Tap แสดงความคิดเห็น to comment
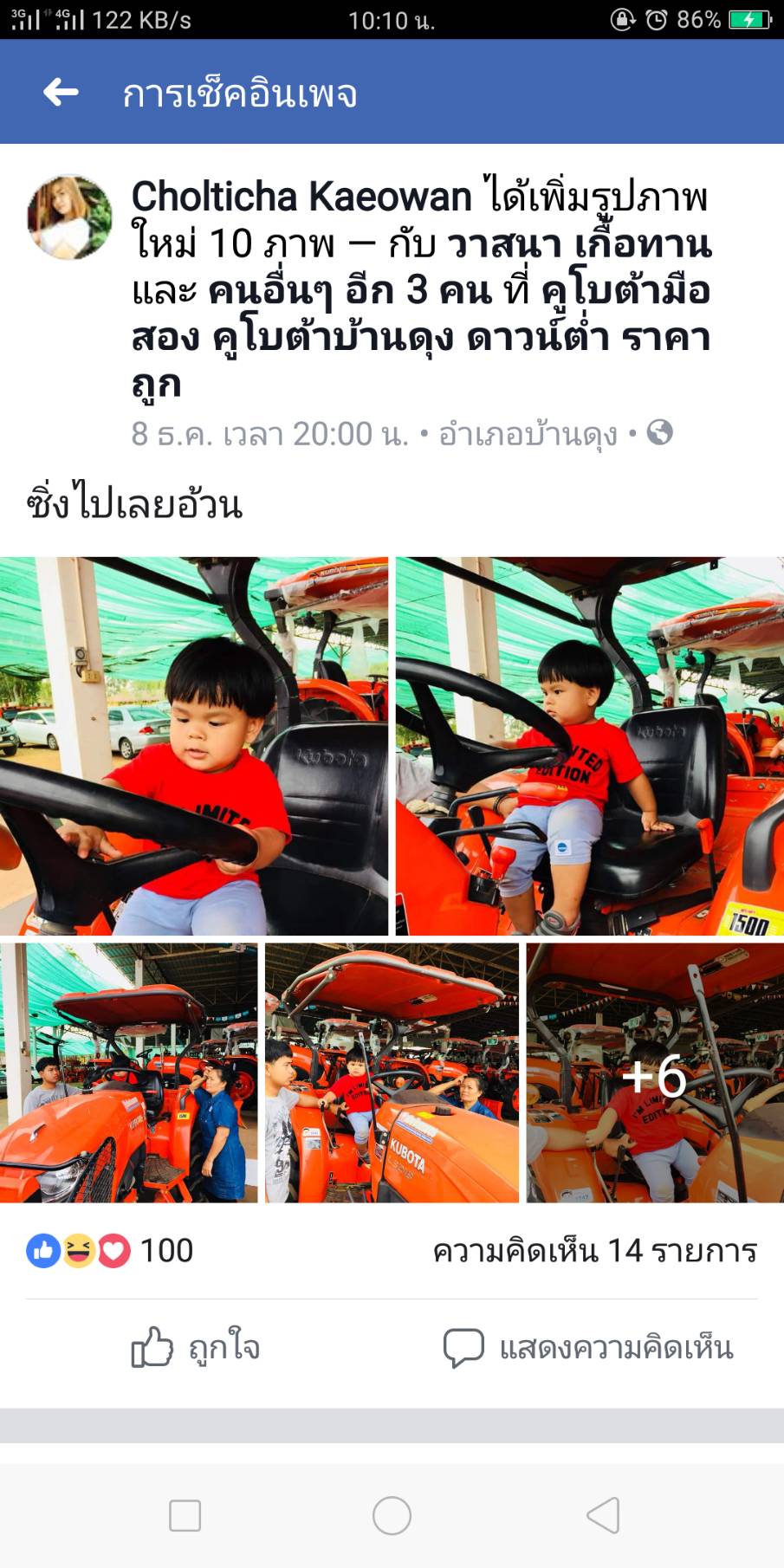Image resolution: width=784 pixels, height=1568 pixels. click(588, 1347)
